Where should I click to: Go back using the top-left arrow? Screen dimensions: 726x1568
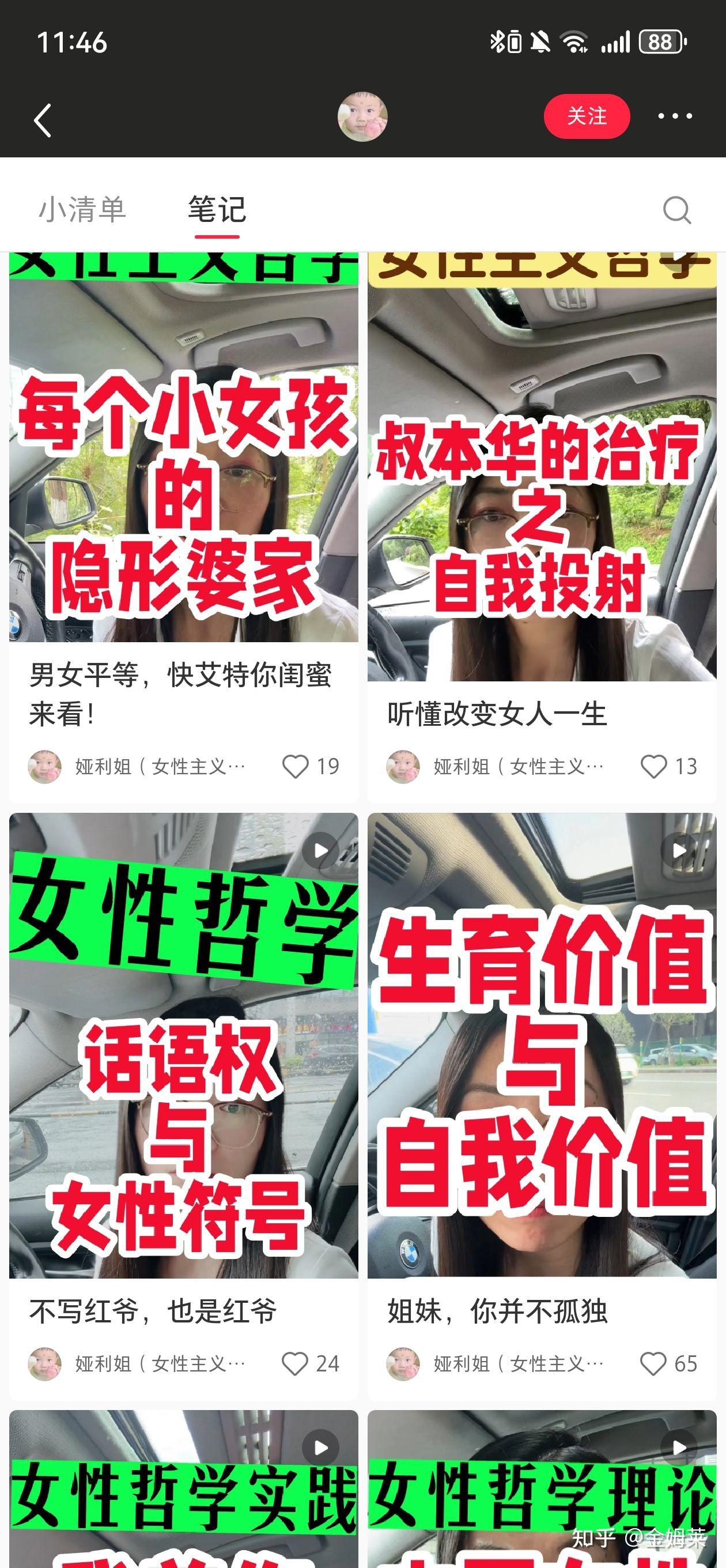click(x=42, y=120)
